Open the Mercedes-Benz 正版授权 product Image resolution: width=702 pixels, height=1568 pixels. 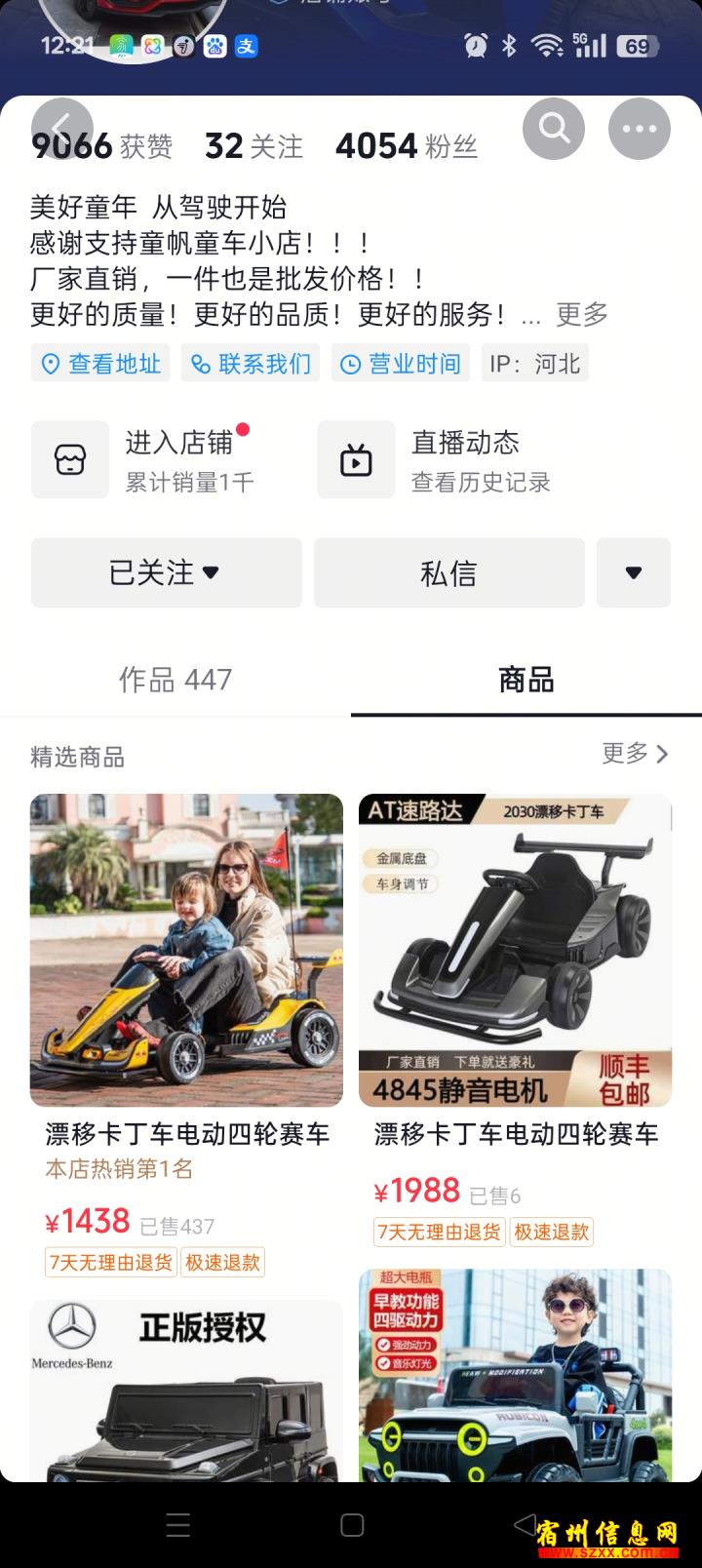pos(186,1391)
